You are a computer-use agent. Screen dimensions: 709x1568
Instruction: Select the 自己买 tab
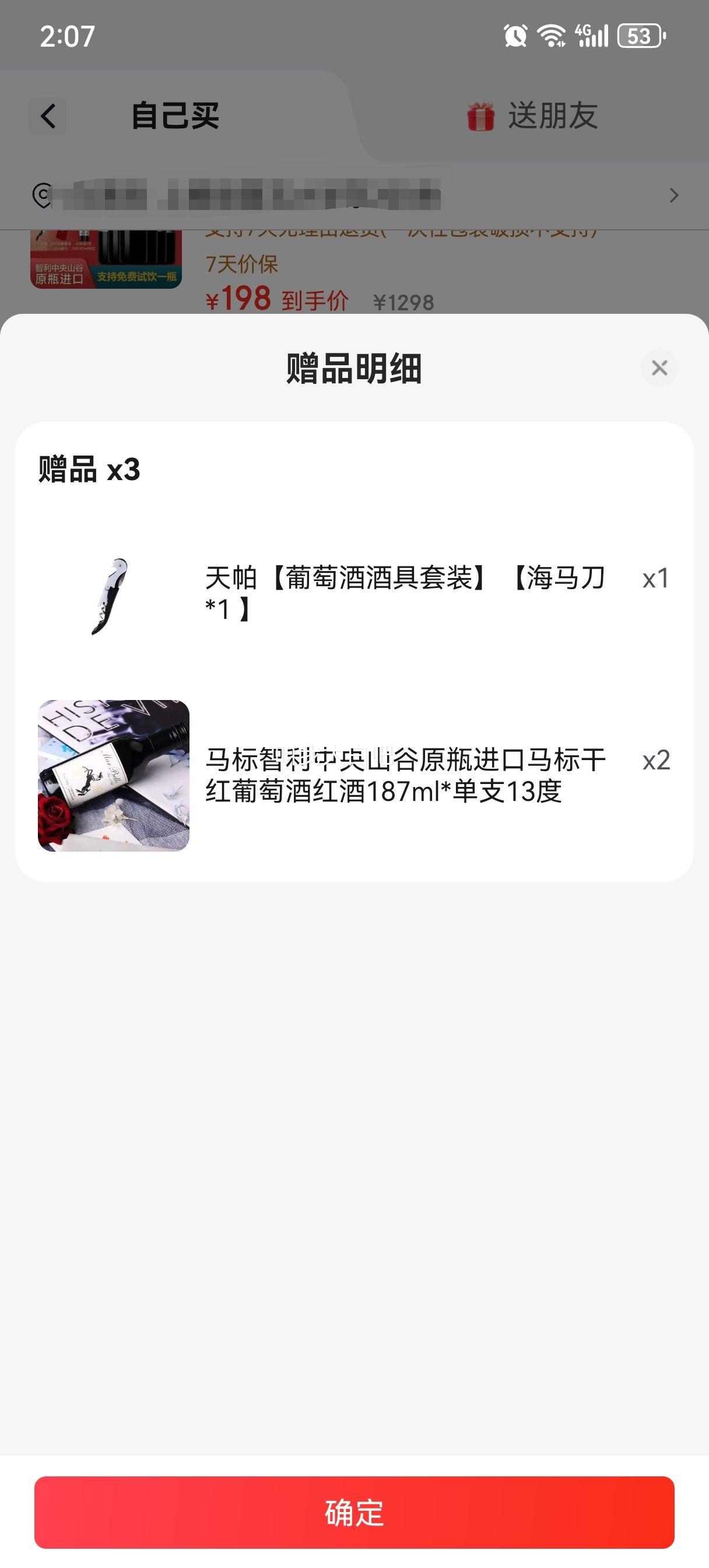176,116
